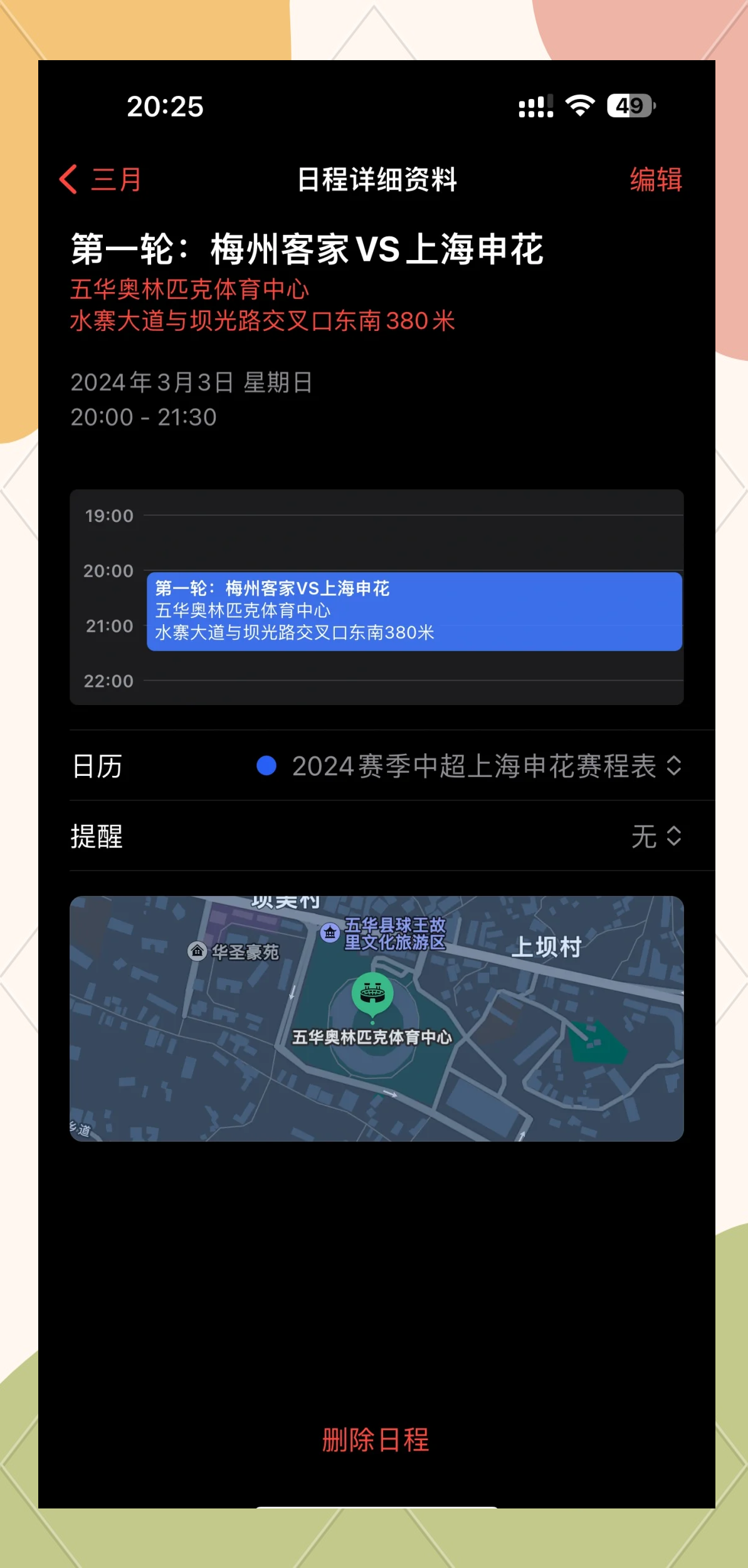The width and height of the screenshot is (748, 1568).
Task: Select the blue event block in the timeline
Action: pos(414,610)
